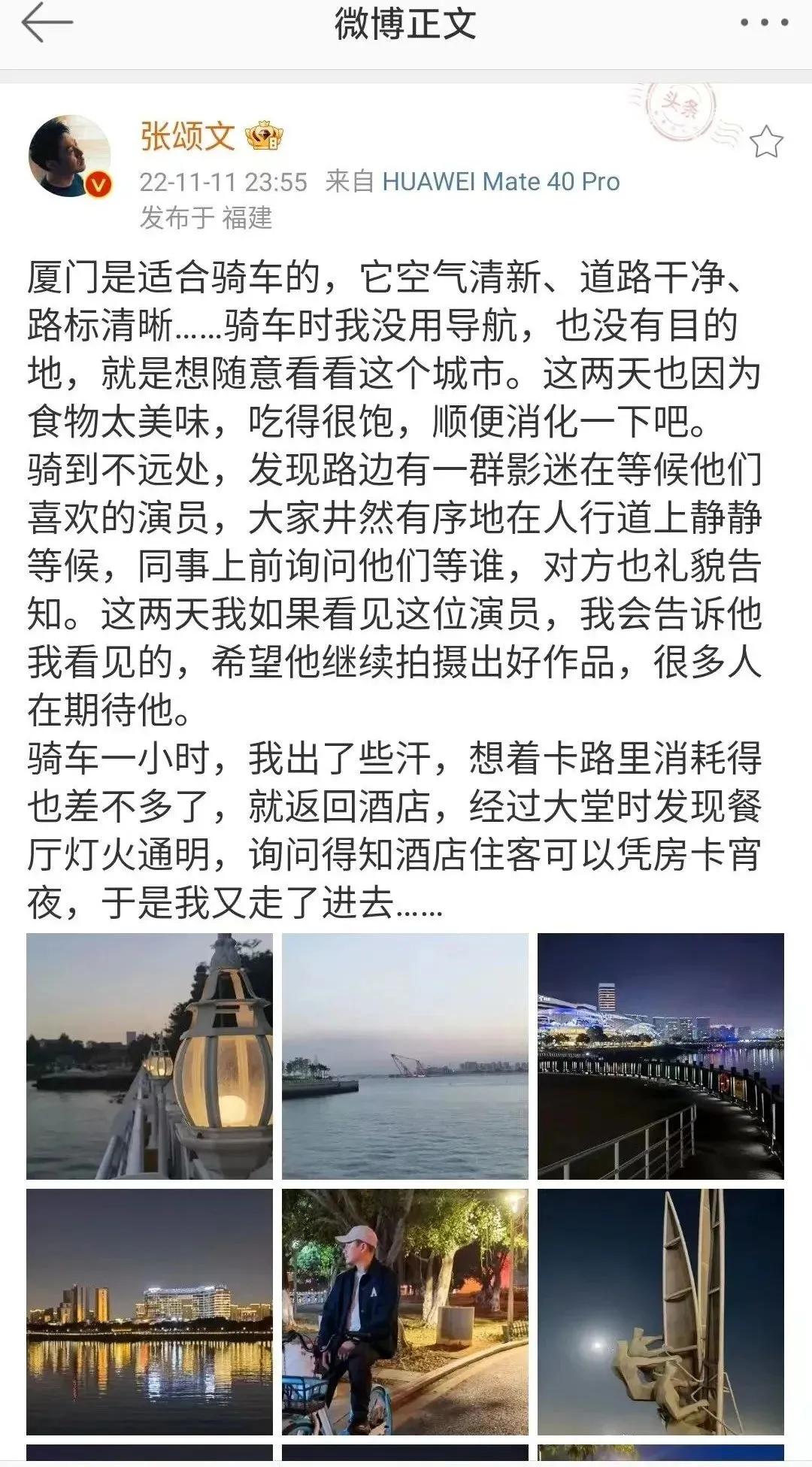View the night skyline boardwalk photo
This screenshot has width=812, height=1467.
[x=663, y=1053]
